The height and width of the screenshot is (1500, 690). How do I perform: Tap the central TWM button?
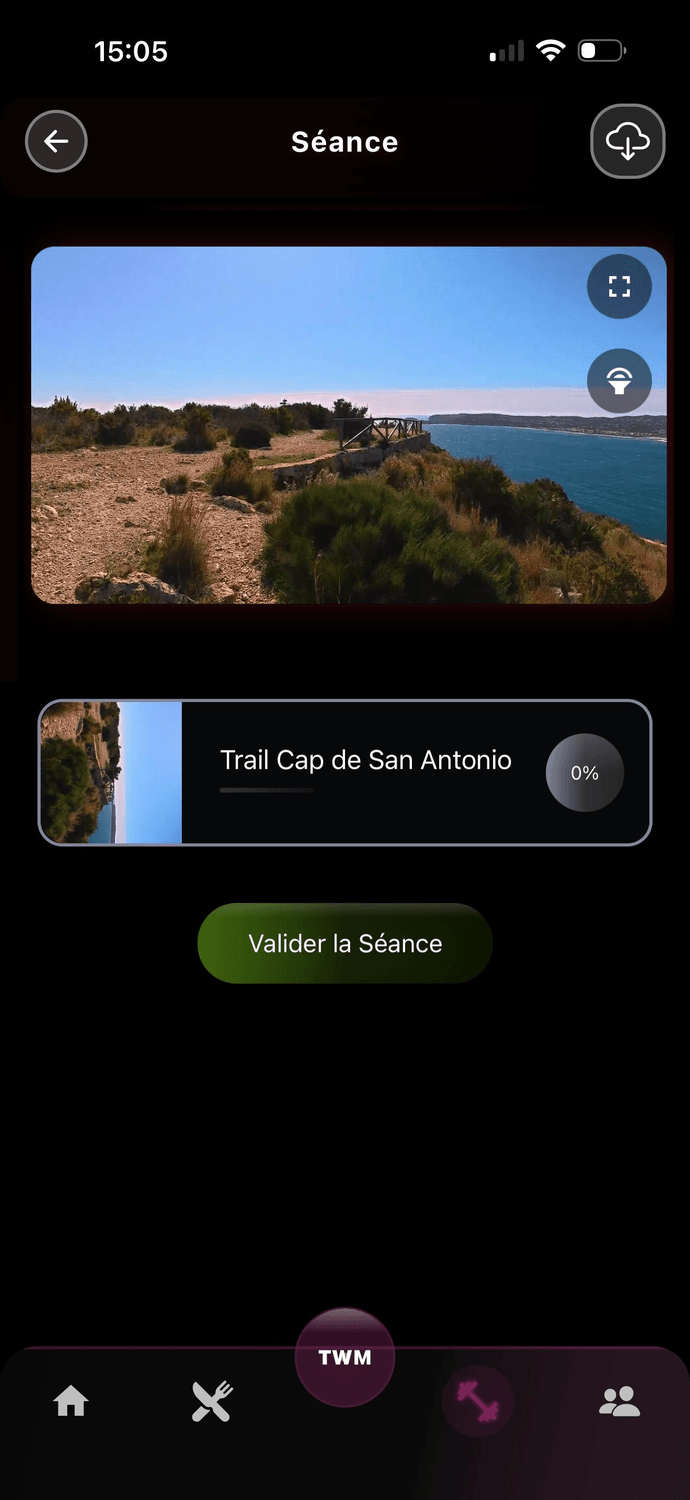point(345,1357)
